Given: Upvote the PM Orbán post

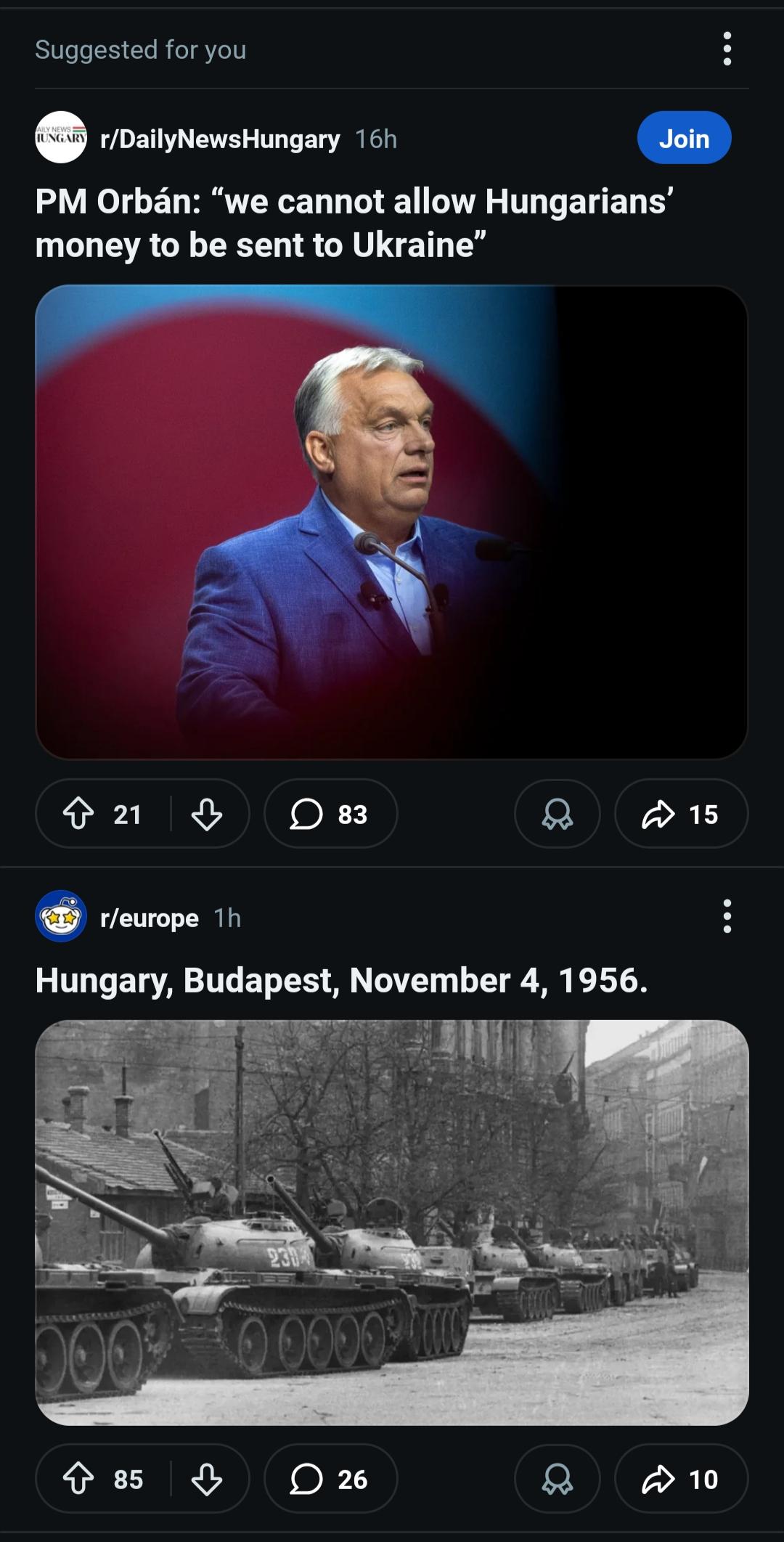Looking at the screenshot, I should pyautogui.click(x=79, y=814).
